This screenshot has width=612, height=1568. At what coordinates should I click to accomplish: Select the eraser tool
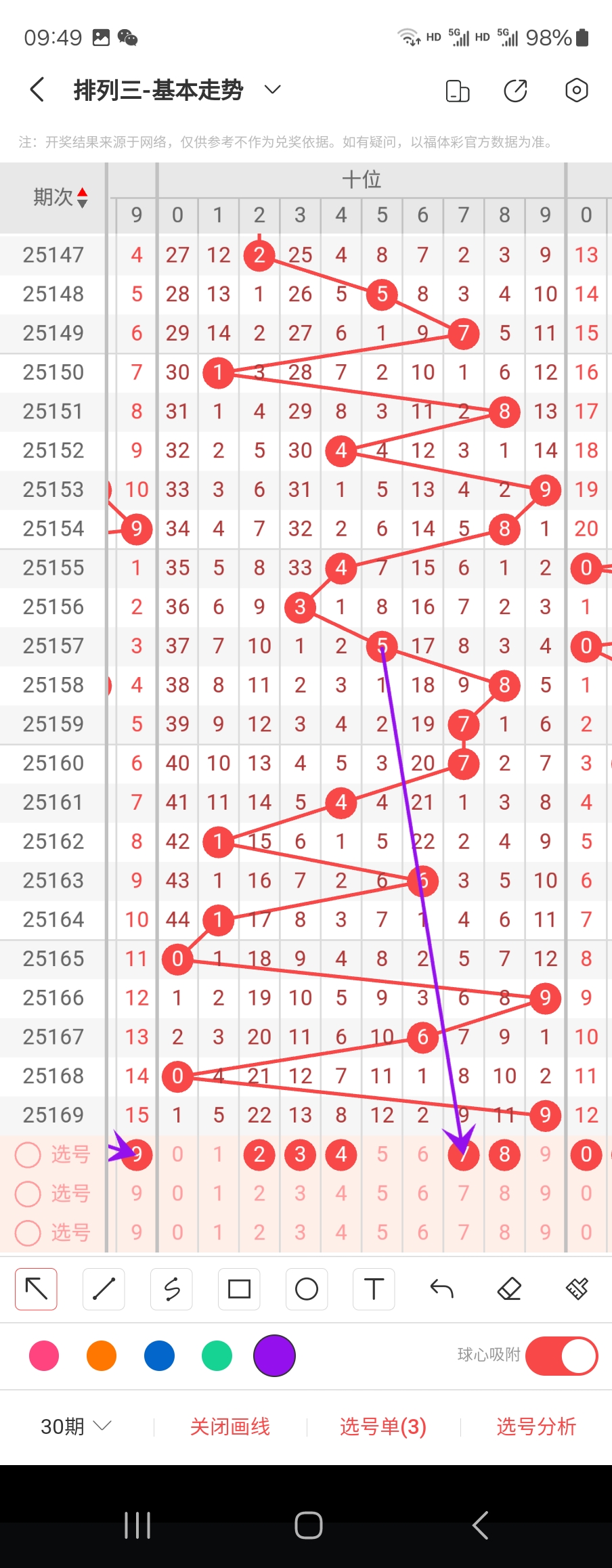[509, 1288]
